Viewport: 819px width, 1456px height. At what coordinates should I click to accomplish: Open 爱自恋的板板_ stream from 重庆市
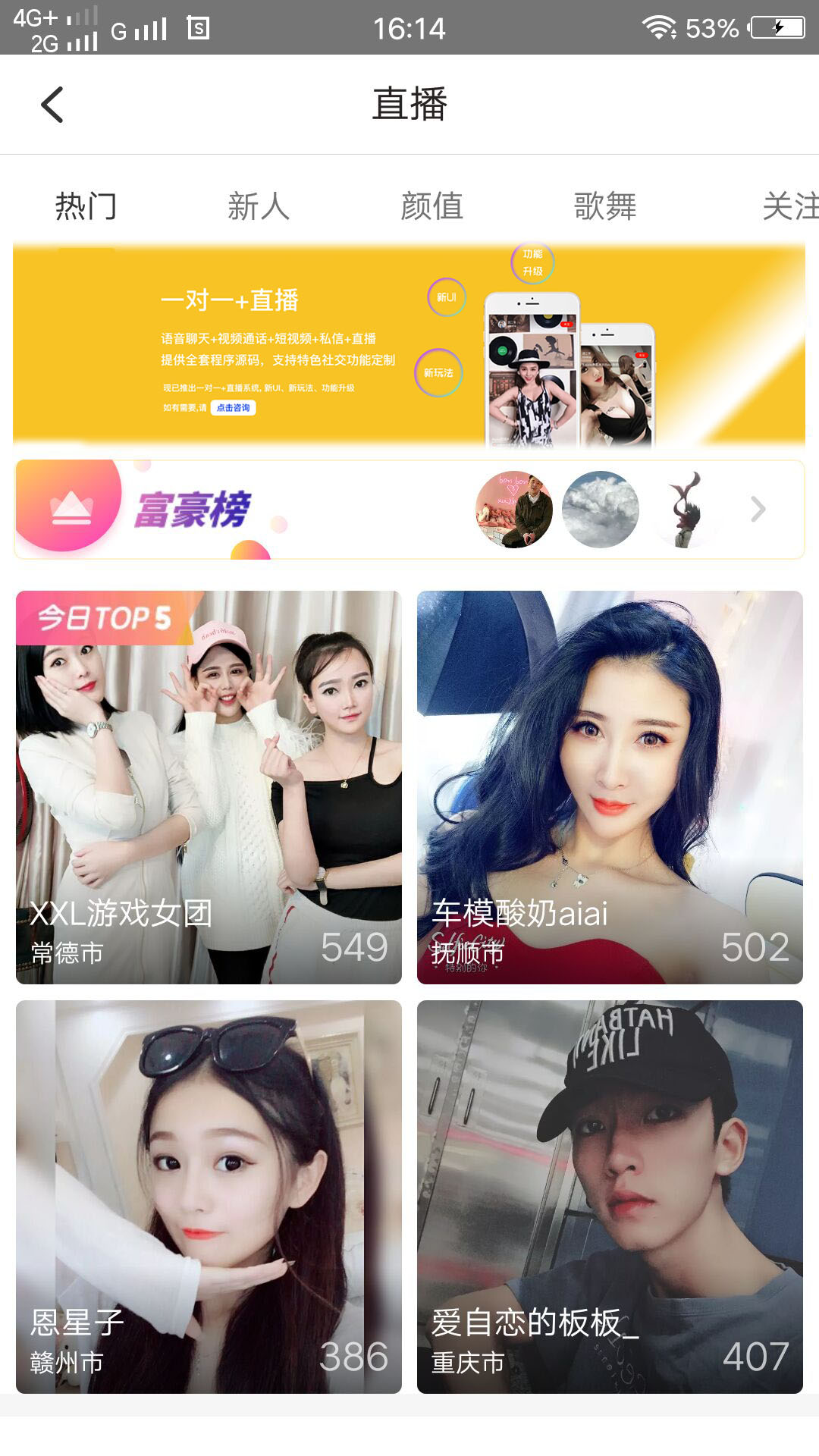point(609,1194)
